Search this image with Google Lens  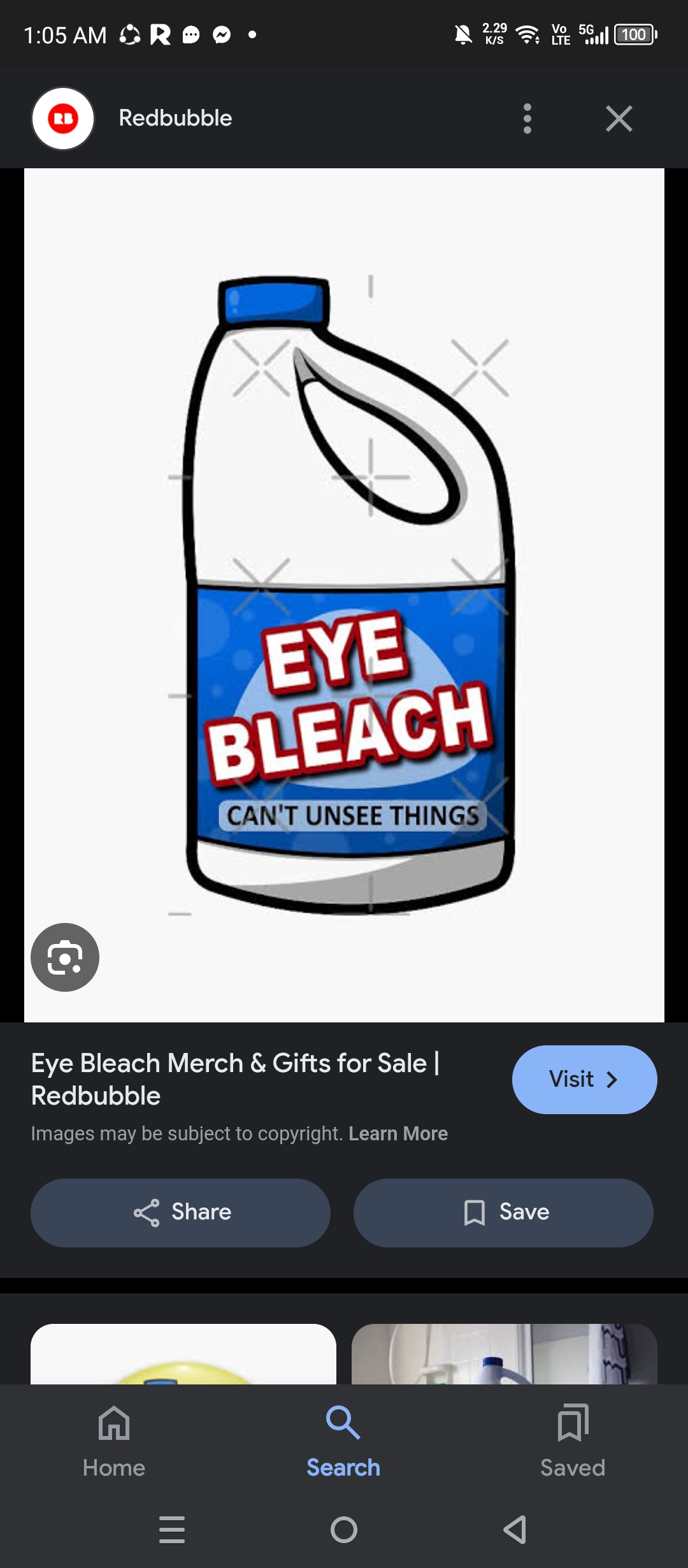(x=65, y=957)
